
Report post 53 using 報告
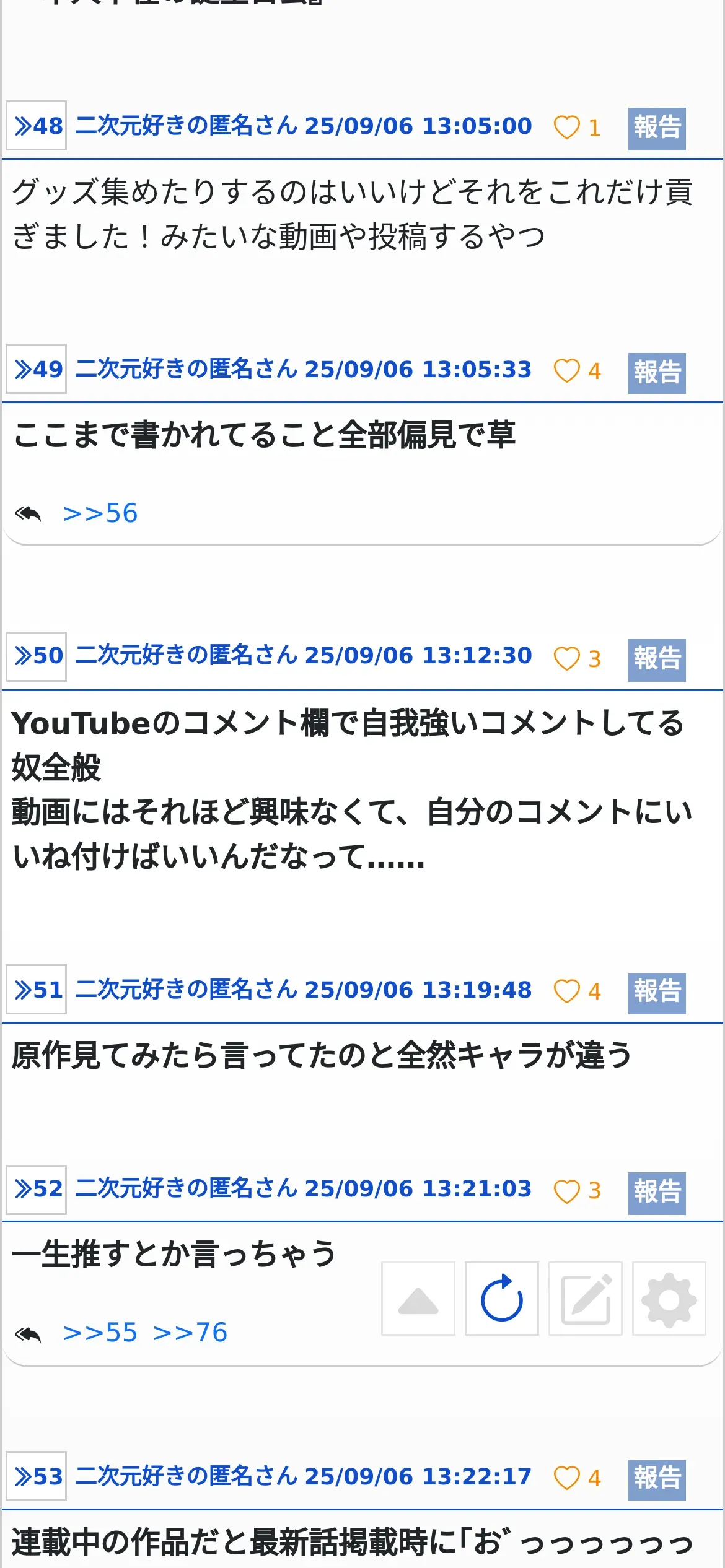pyautogui.click(x=657, y=1480)
